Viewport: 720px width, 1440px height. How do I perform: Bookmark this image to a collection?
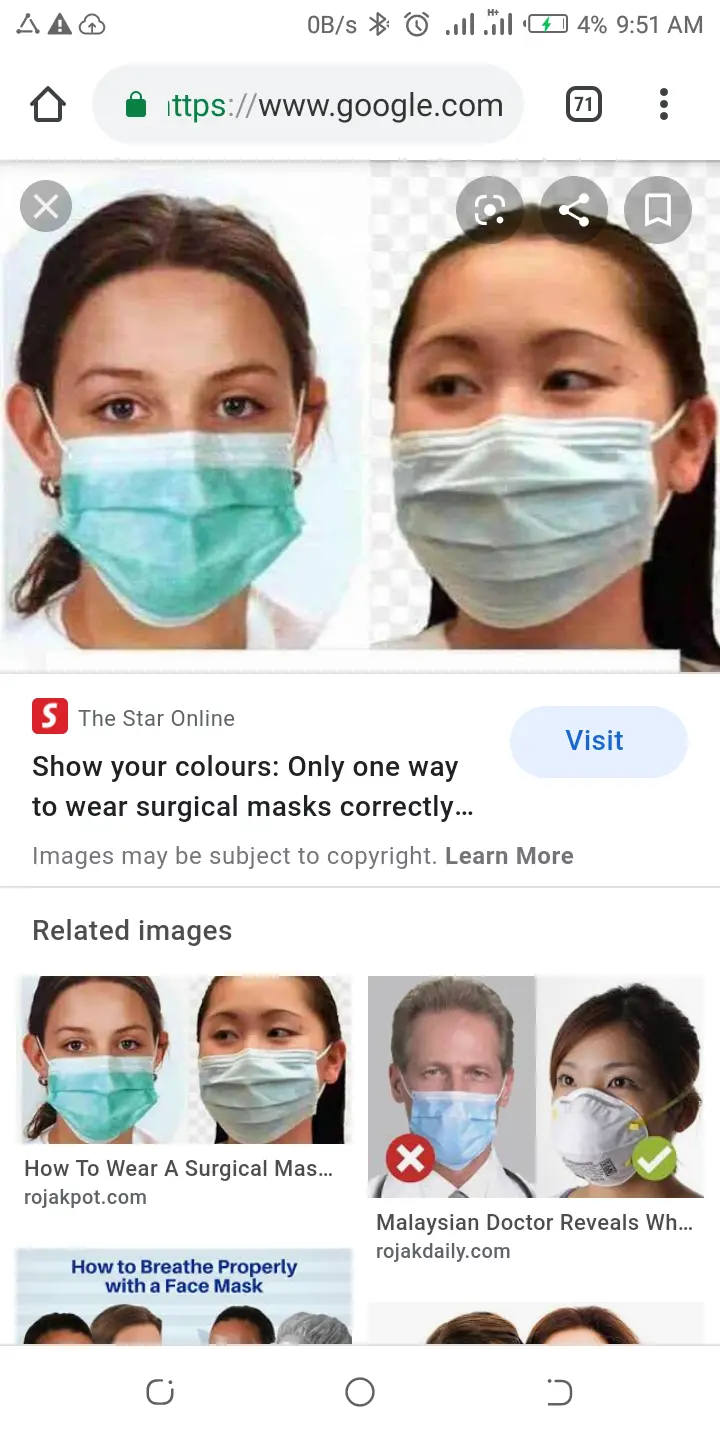coord(657,210)
